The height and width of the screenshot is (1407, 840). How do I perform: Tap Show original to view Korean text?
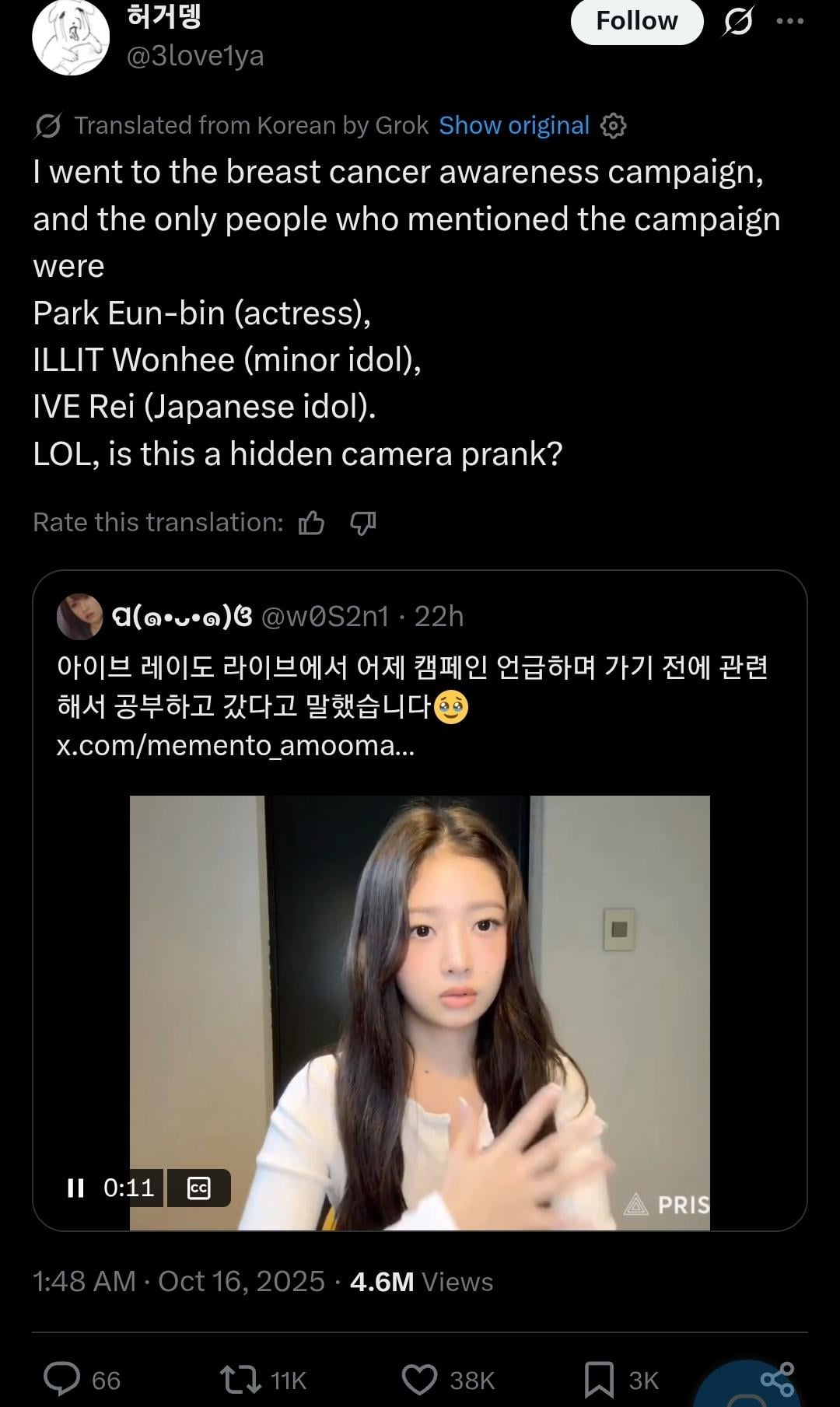click(x=514, y=125)
